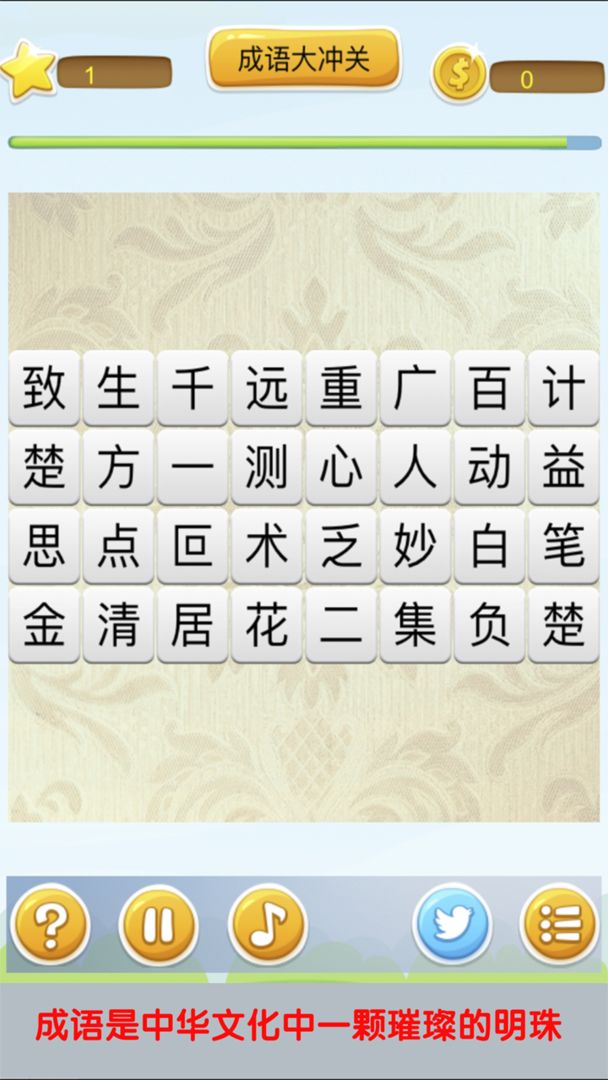Choose the 花 tile
Screen dimensions: 608x1080
266,625
